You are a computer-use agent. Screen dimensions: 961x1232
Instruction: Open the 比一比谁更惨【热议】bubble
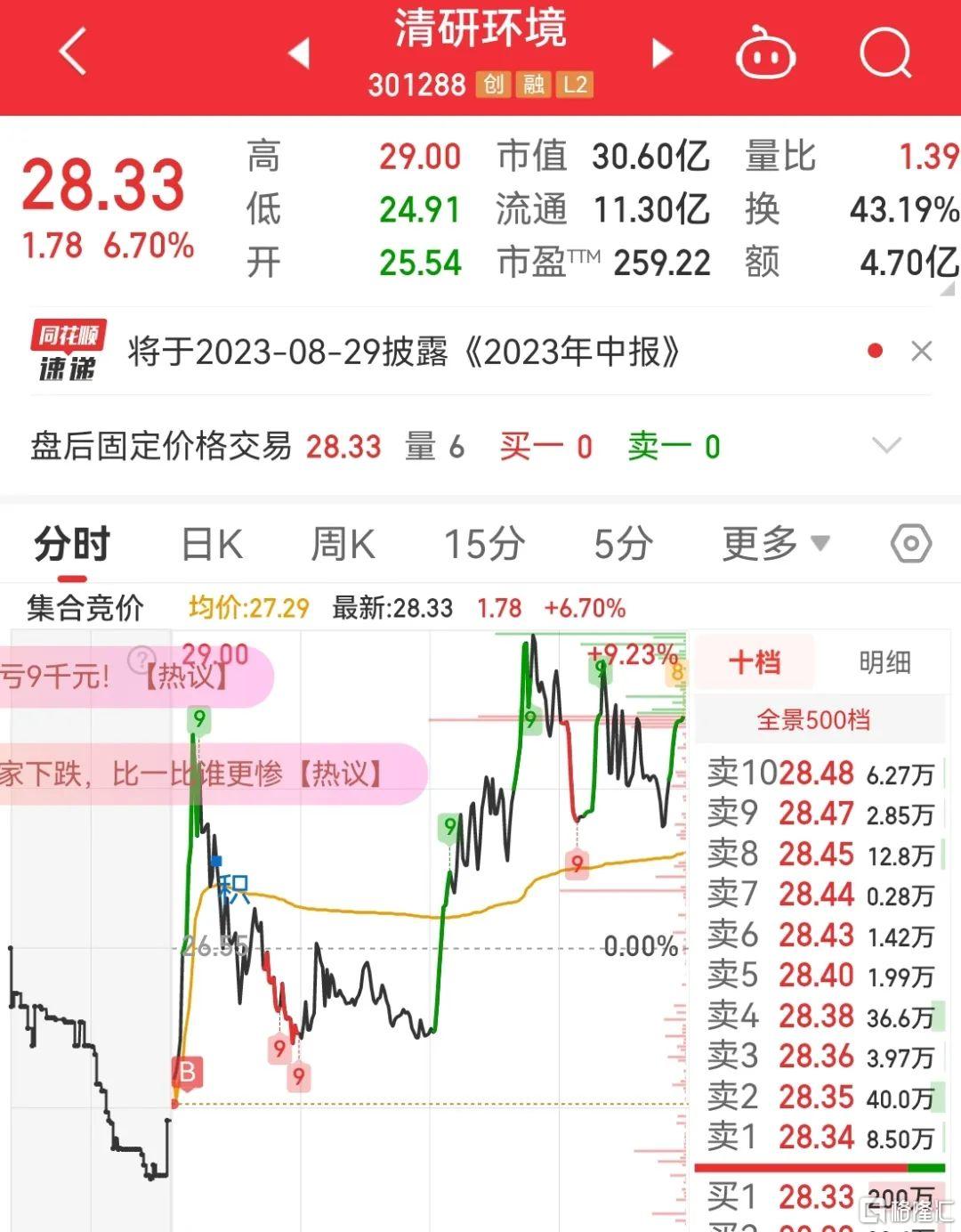(x=205, y=774)
